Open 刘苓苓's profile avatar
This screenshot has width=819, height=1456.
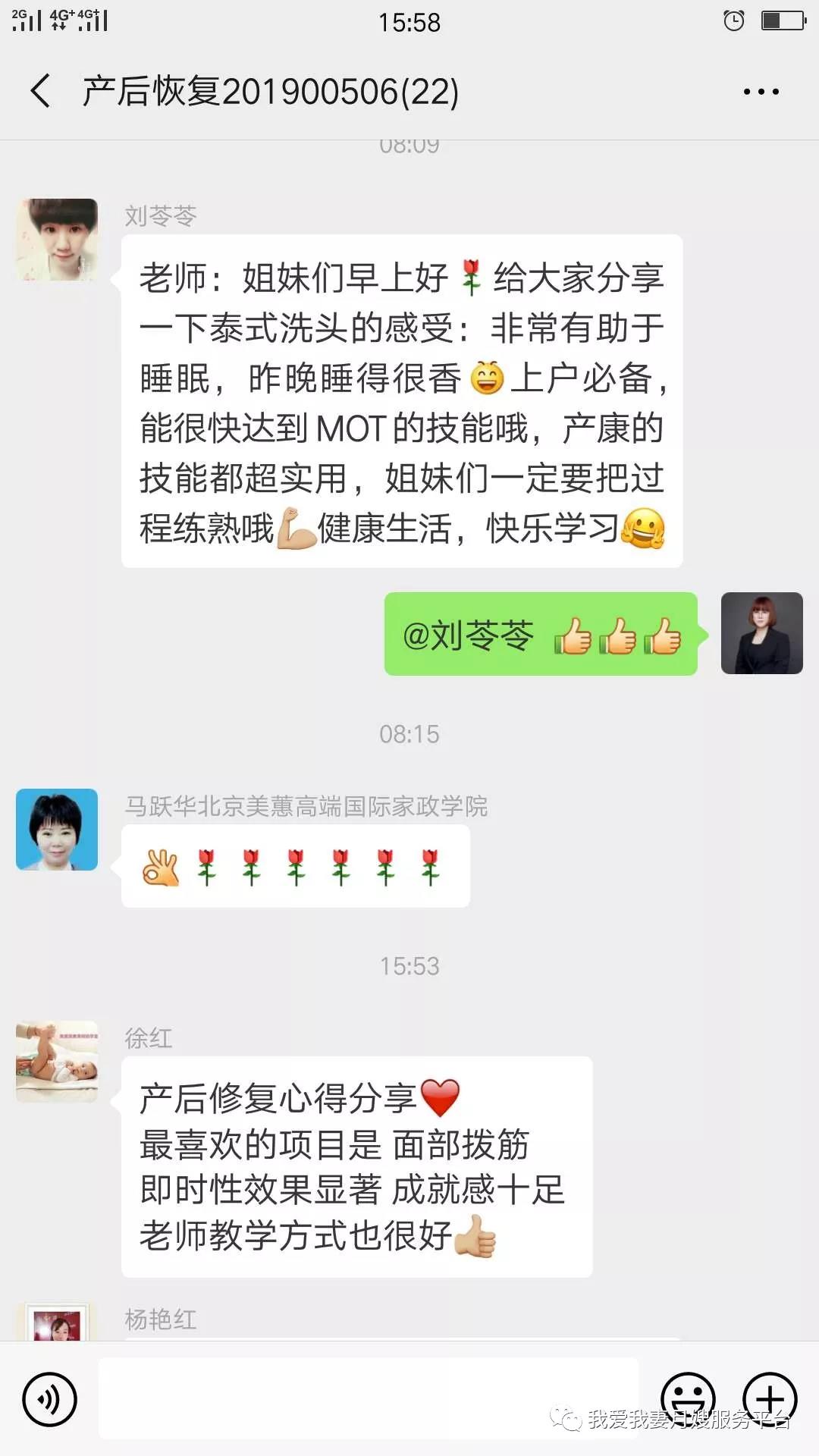click(x=57, y=240)
